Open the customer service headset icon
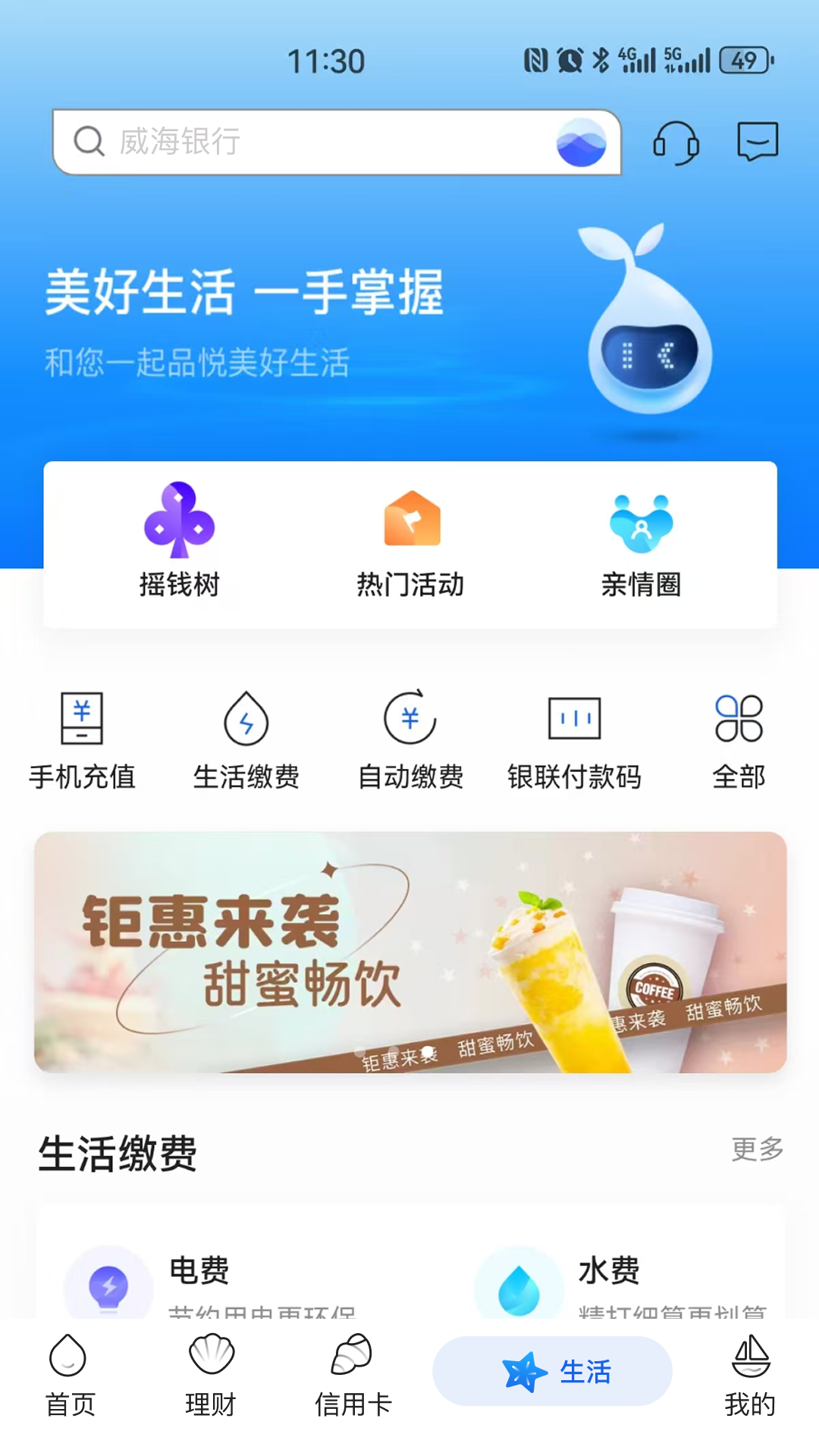 point(675,143)
